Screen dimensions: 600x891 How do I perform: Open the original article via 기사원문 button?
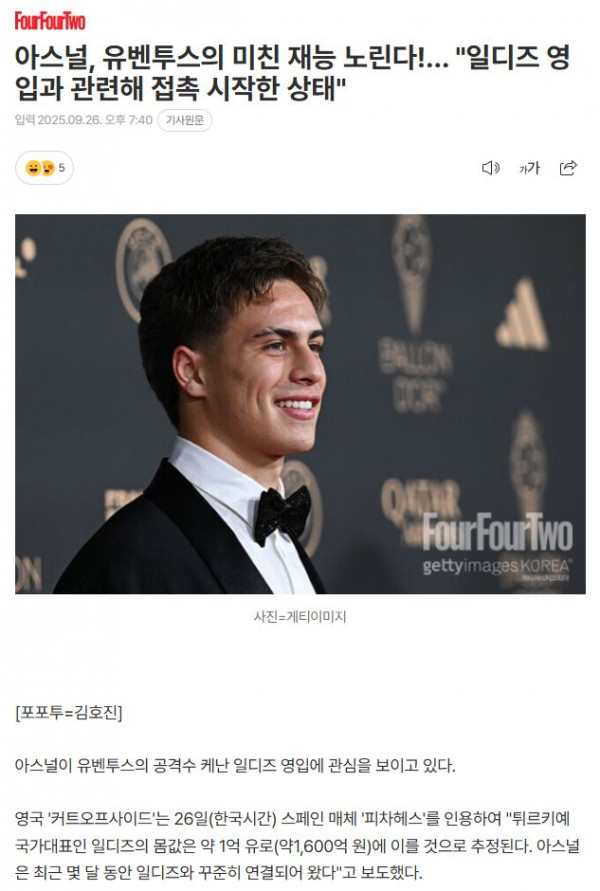pos(184,121)
